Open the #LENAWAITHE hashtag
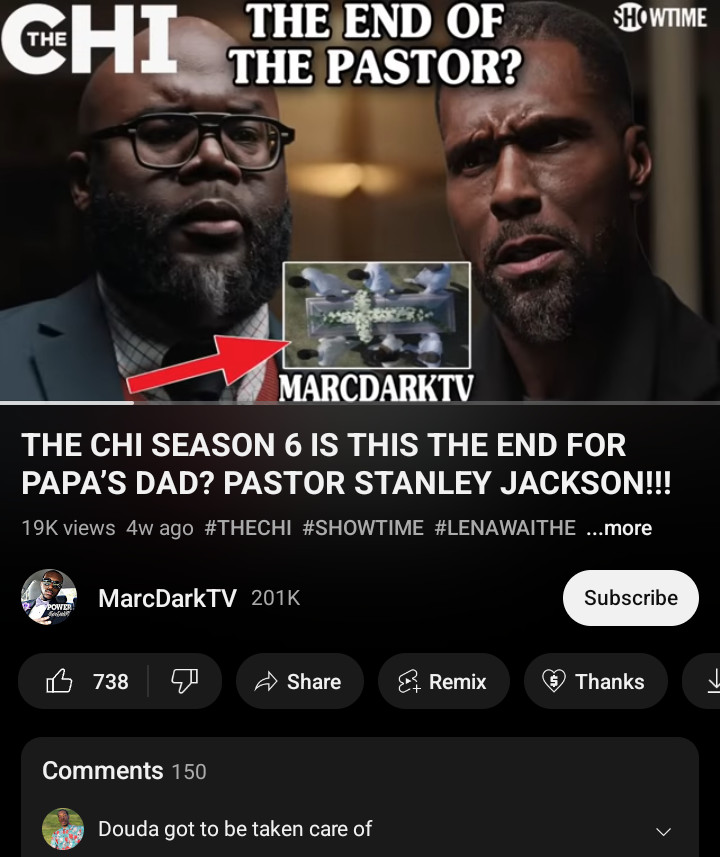 (x=505, y=528)
